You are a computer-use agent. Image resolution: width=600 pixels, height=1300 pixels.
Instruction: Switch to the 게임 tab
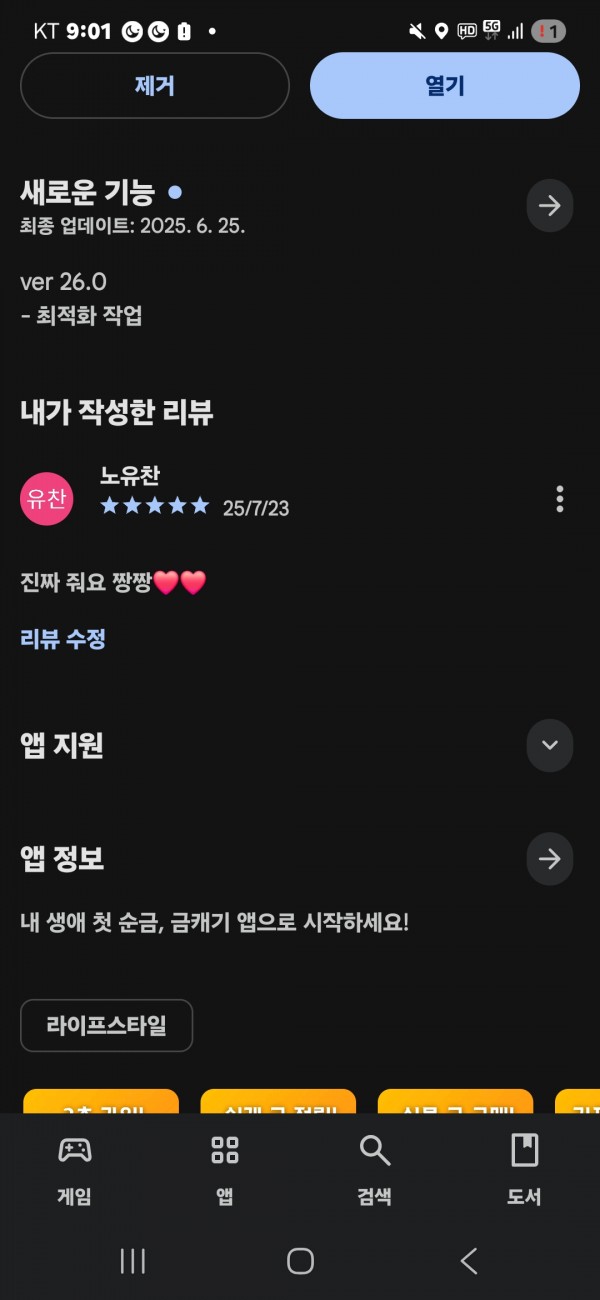pyautogui.click(x=75, y=1168)
